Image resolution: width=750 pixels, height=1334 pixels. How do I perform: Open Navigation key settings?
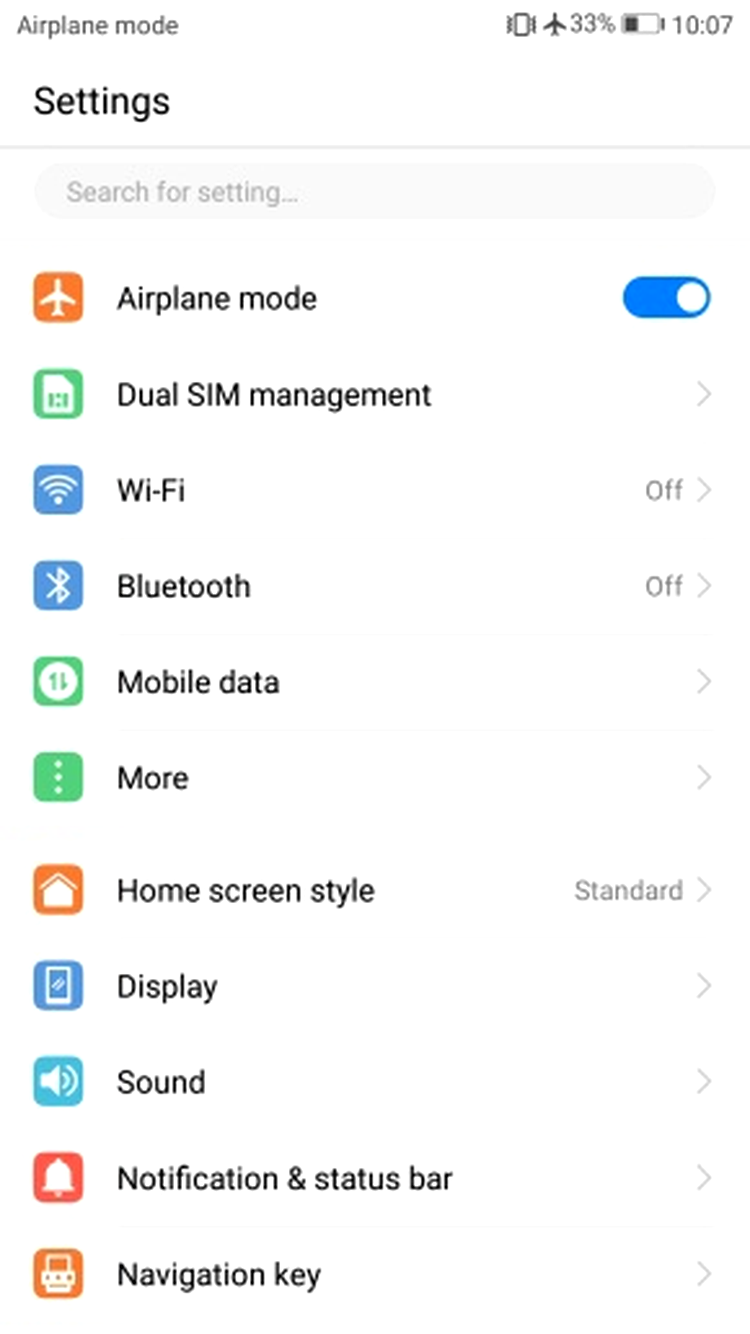pyautogui.click(x=375, y=1275)
